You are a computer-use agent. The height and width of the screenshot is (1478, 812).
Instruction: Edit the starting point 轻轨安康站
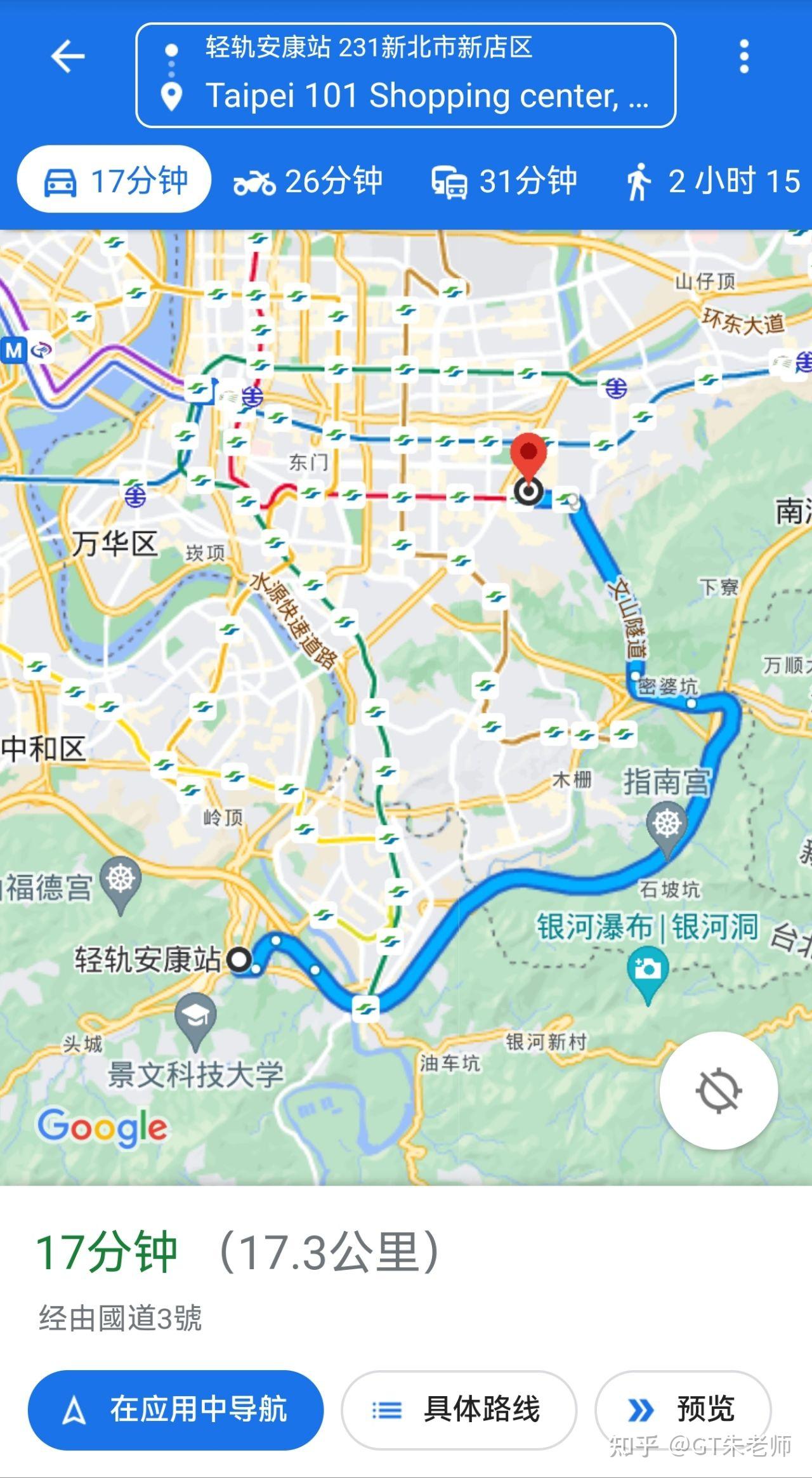click(x=369, y=47)
